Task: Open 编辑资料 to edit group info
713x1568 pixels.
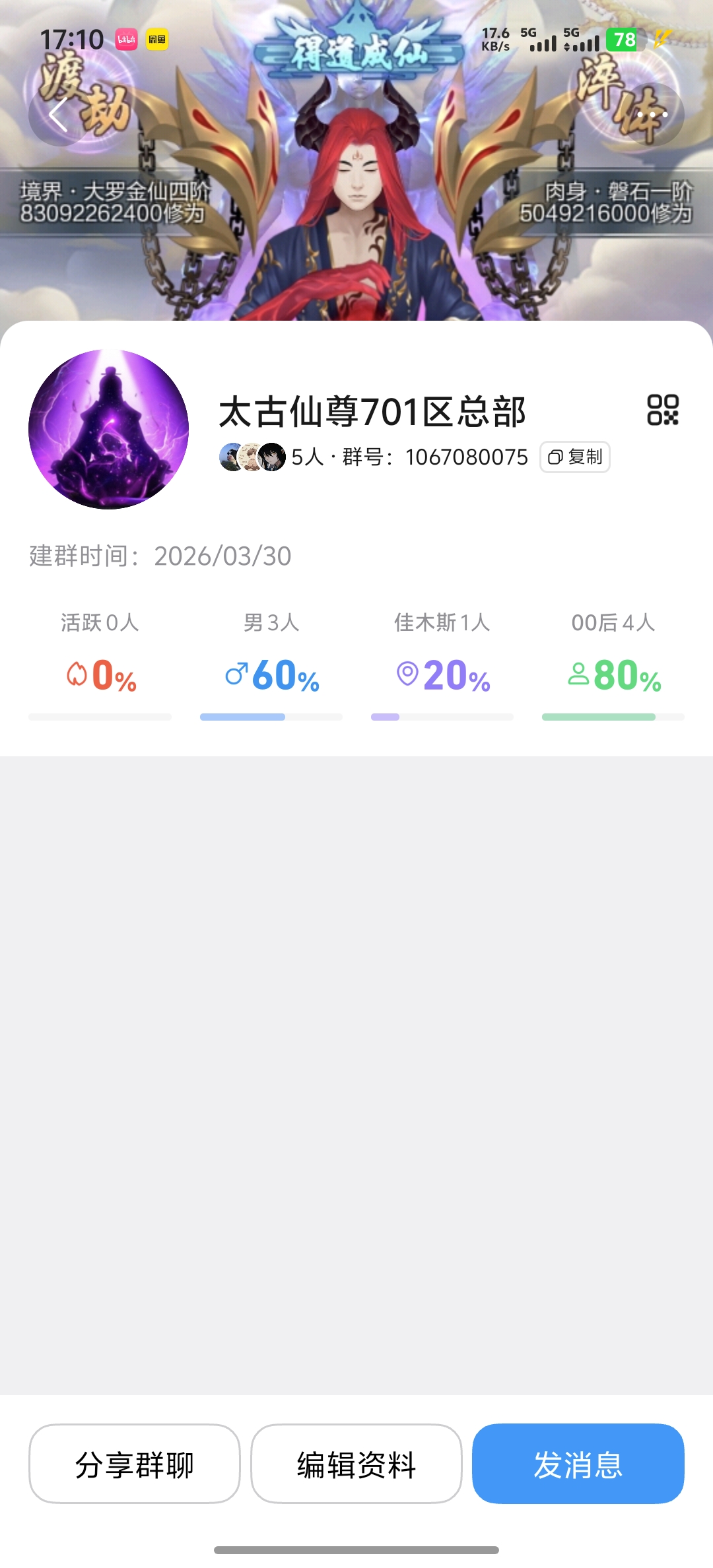Action: pos(356,1464)
